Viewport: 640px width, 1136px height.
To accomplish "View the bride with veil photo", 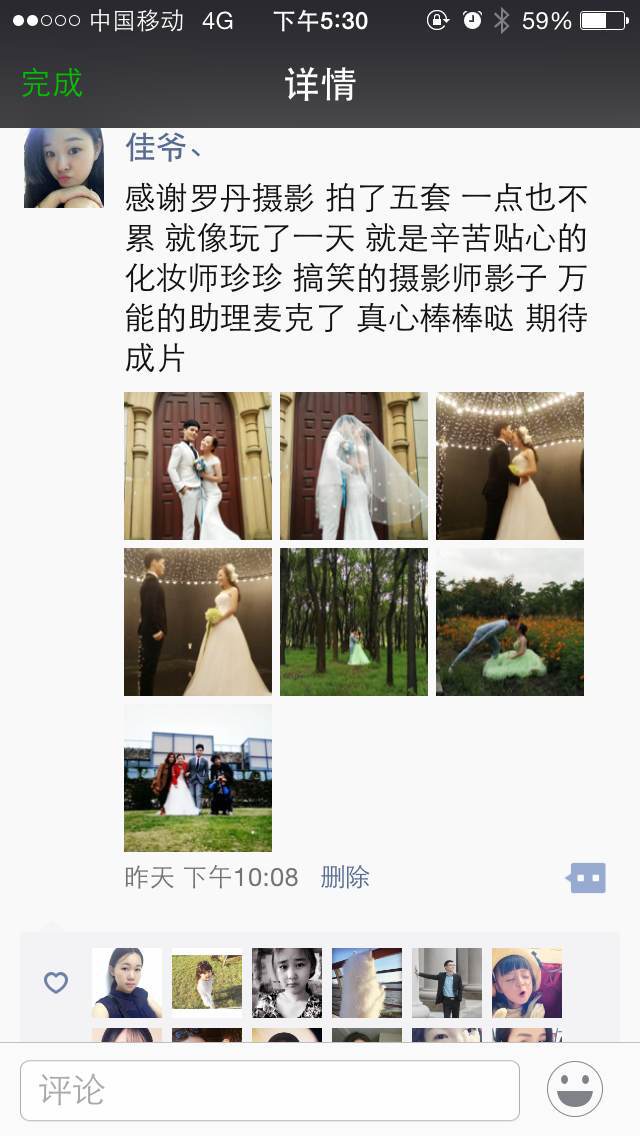I will pos(354,466).
